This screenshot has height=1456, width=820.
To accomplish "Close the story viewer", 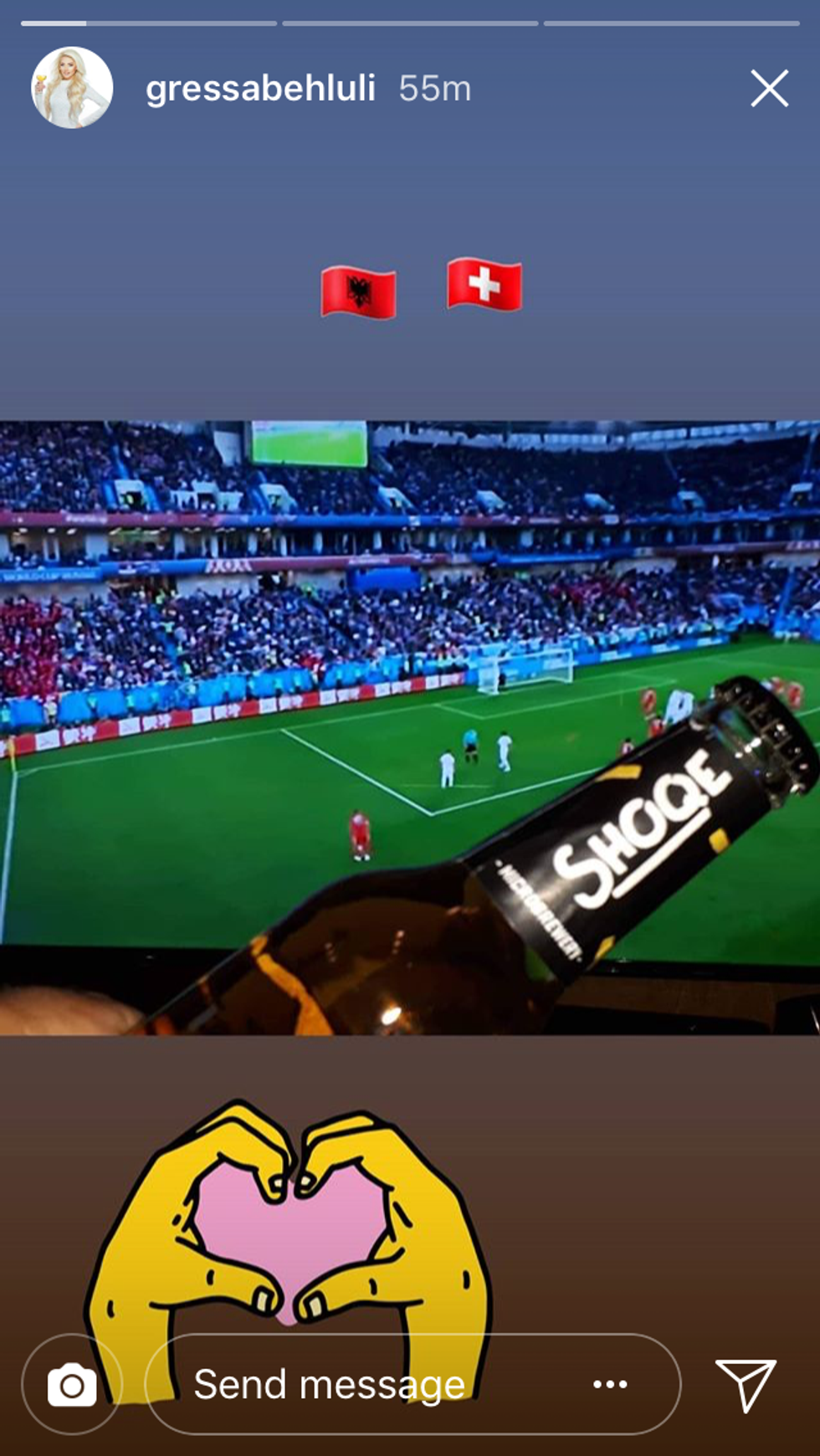I will point(769,89).
